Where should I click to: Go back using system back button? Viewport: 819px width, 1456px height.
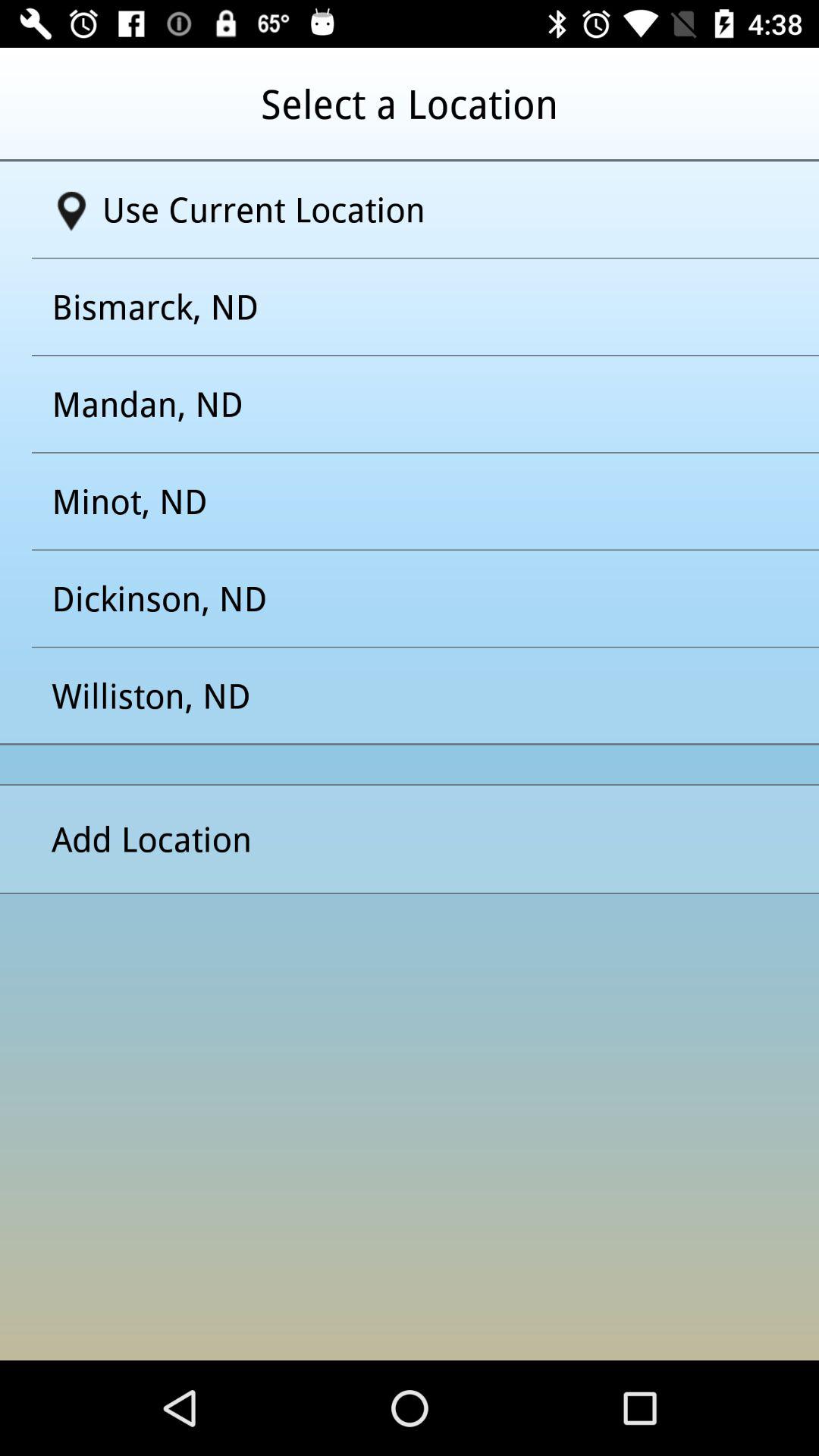tap(180, 1408)
